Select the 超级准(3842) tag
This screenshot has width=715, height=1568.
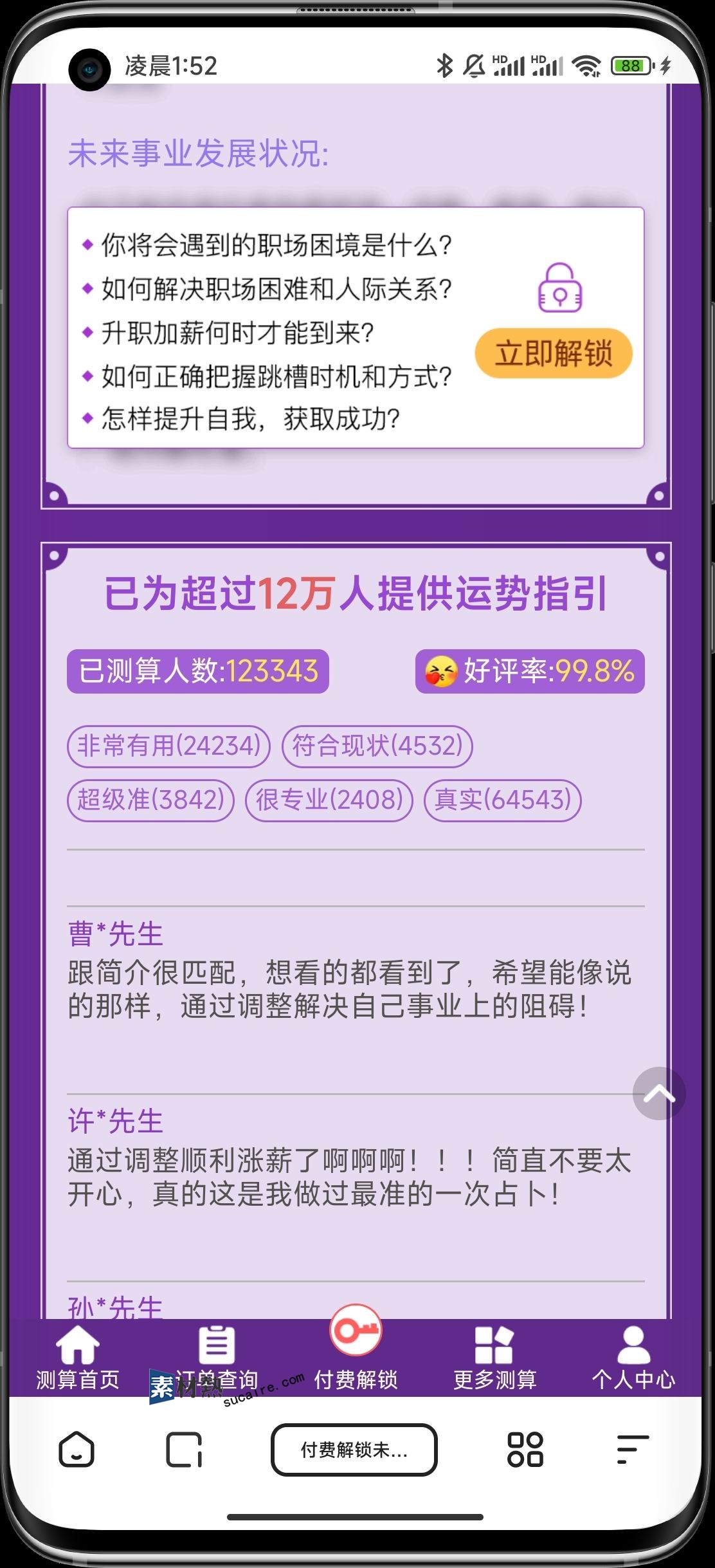[x=150, y=800]
